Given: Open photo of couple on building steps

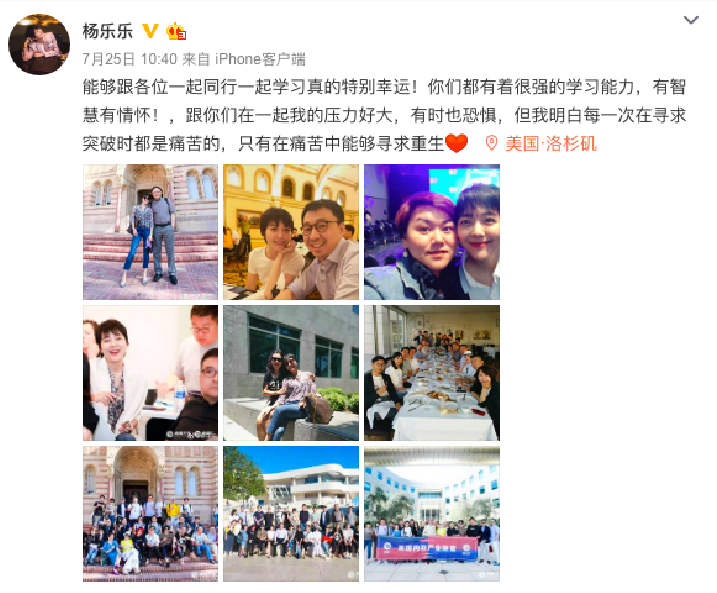Looking at the screenshot, I should [150, 232].
